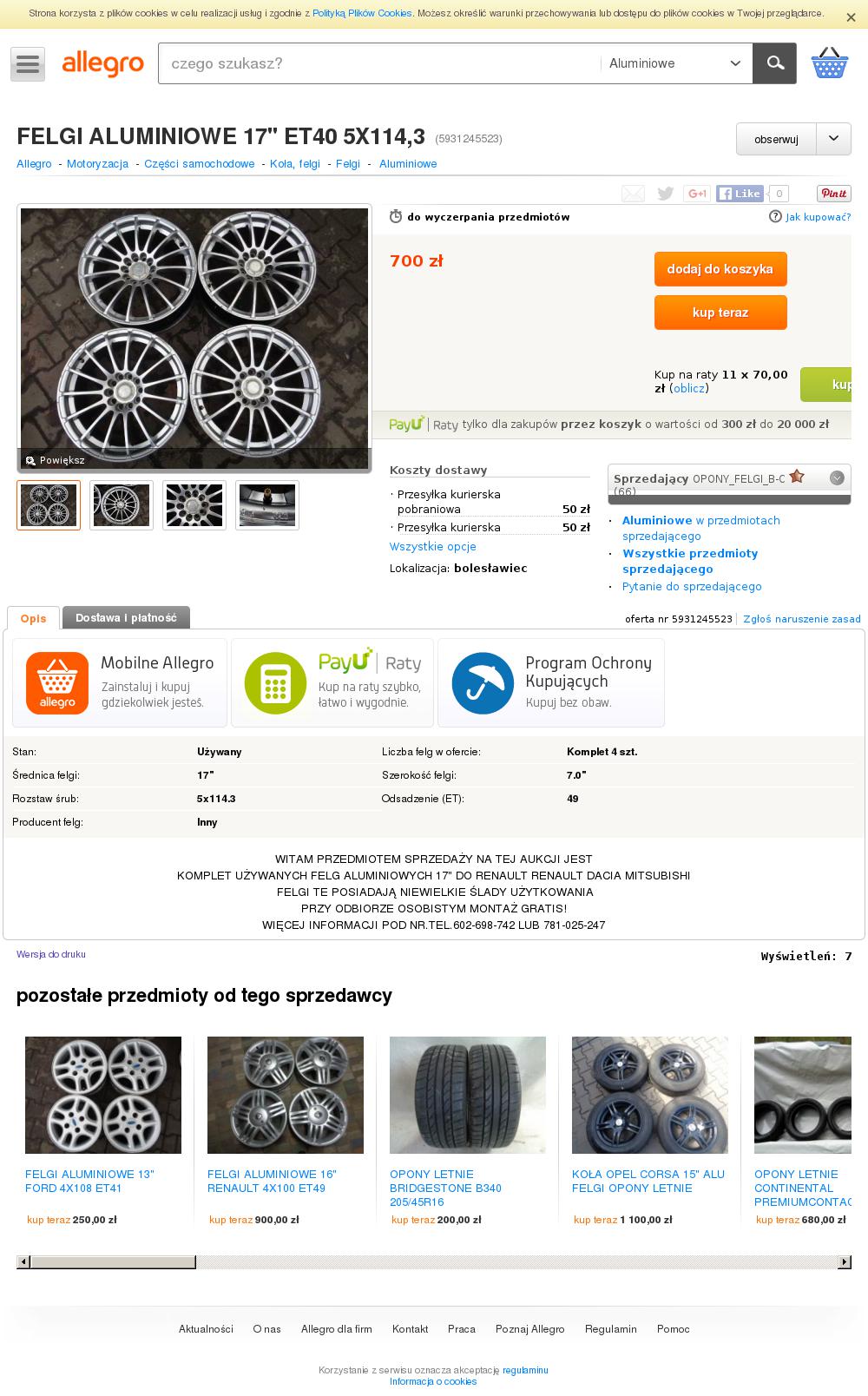The image size is (868, 1396).
Task: Switch to 'Dostawa i płatność' tab
Action: click(x=126, y=618)
